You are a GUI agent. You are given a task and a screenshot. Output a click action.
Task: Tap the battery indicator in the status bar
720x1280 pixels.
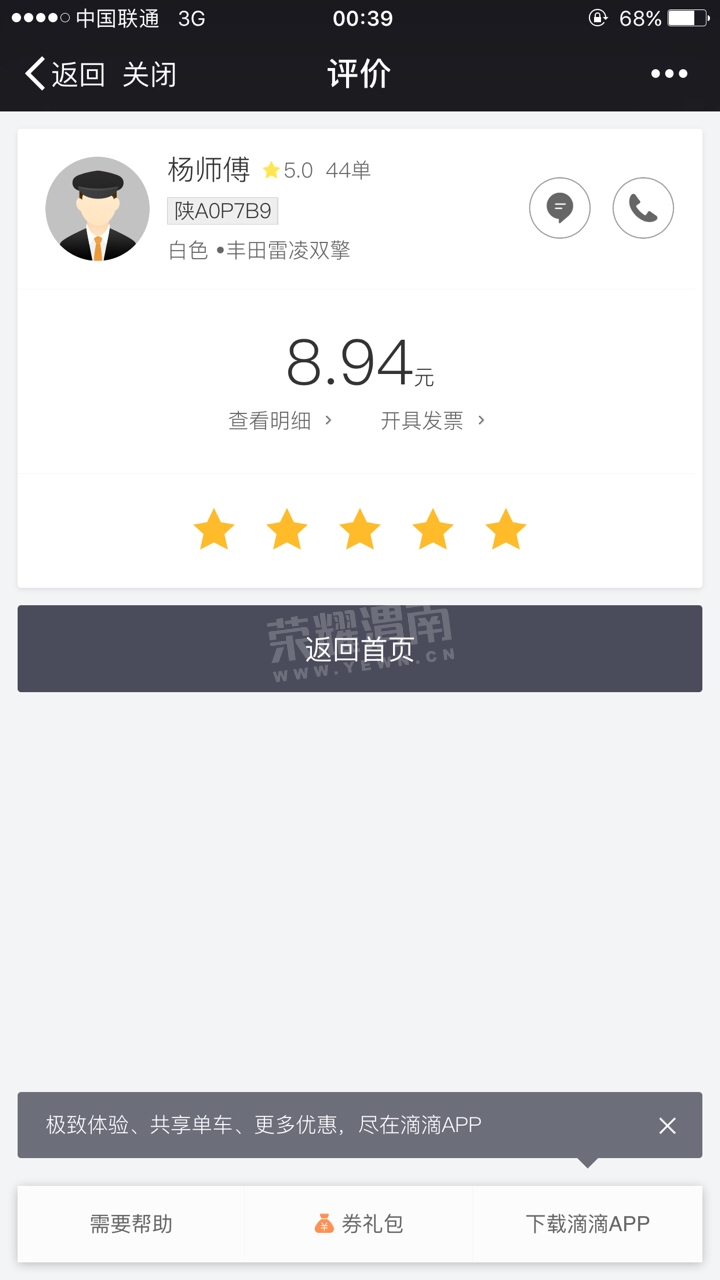(x=689, y=17)
